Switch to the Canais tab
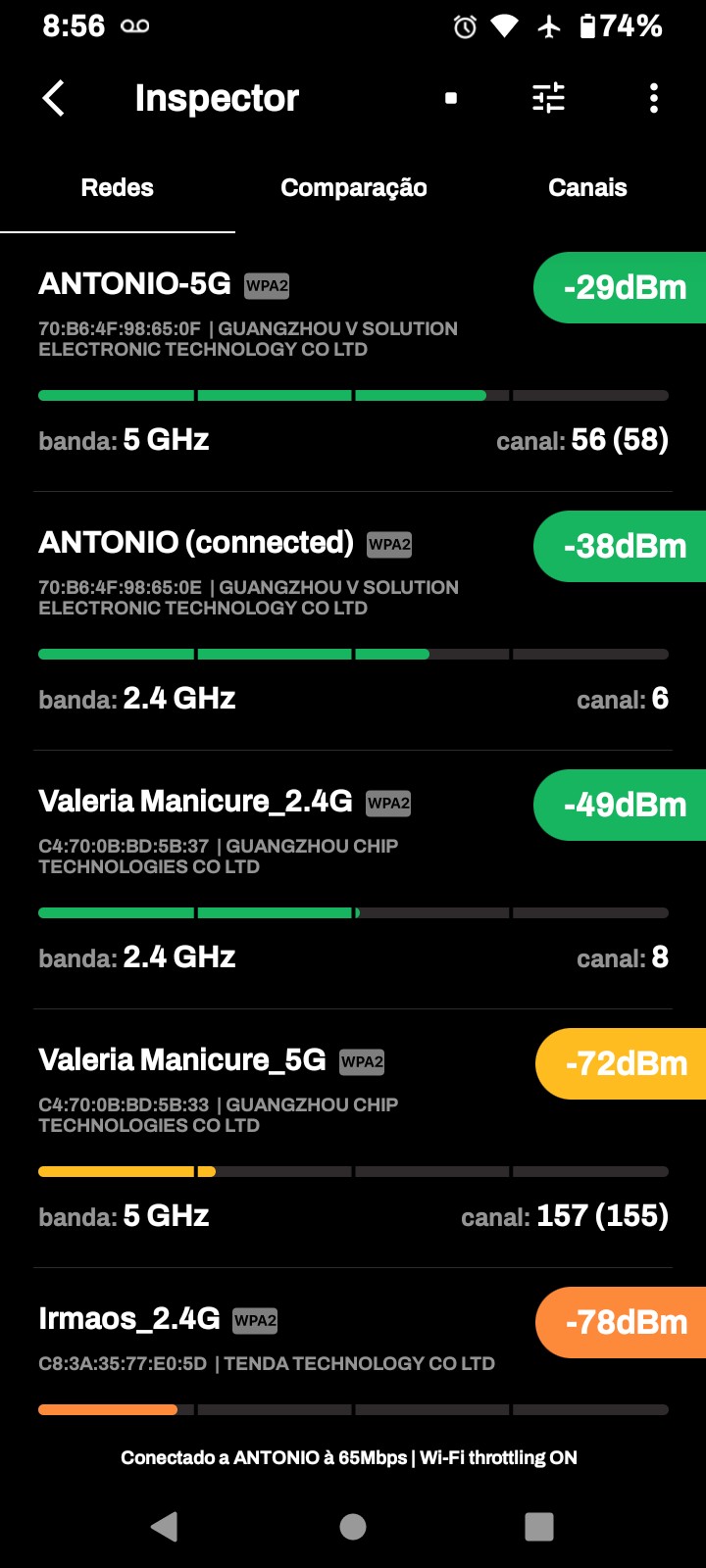Image resolution: width=706 pixels, height=1568 pixels. 587,188
